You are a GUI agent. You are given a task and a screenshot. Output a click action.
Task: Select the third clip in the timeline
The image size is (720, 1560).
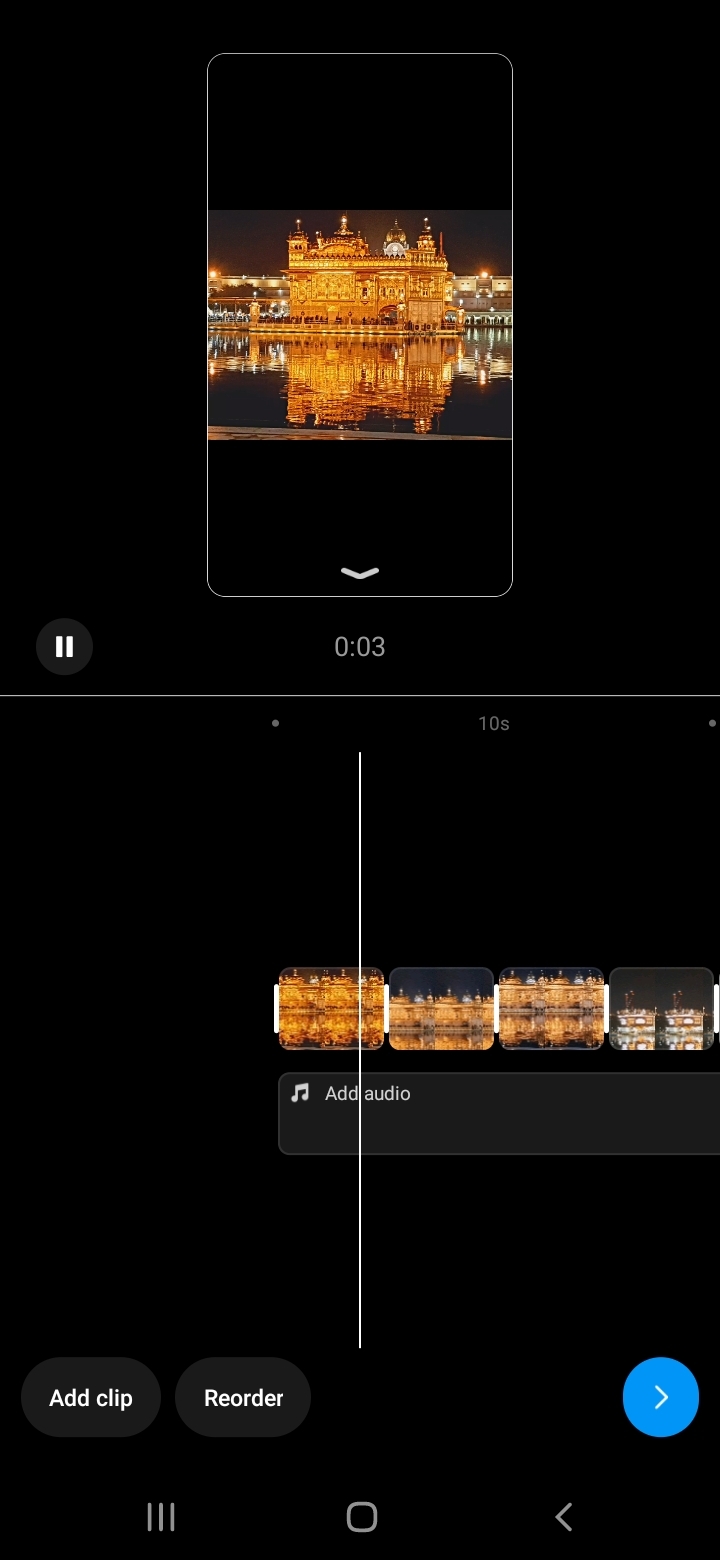(551, 1008)
